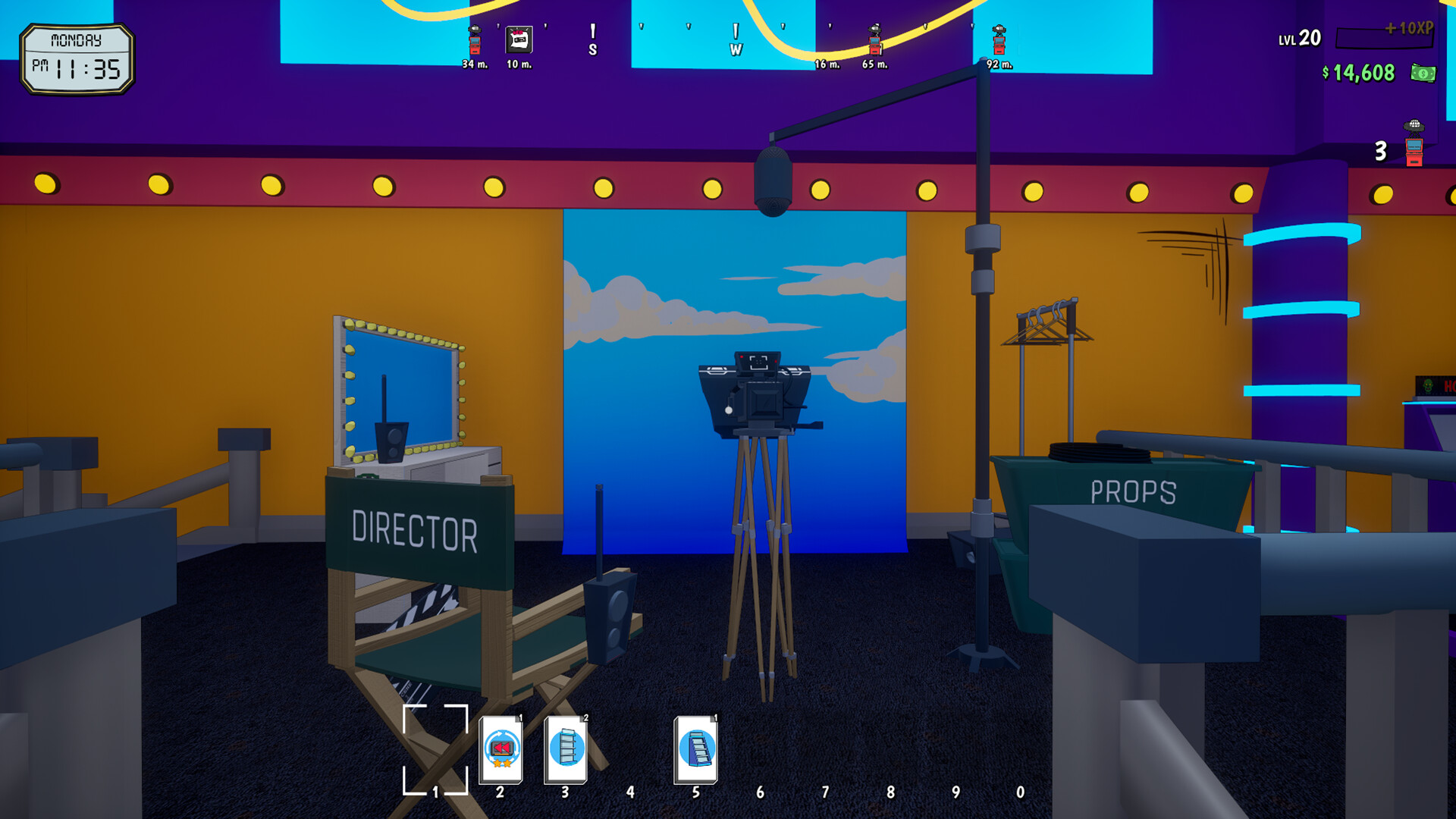Image resolution: width=1456 pixels, height=819 pixels.
Task: Select the empty hotbar slot 1
Action: point(435,749)
